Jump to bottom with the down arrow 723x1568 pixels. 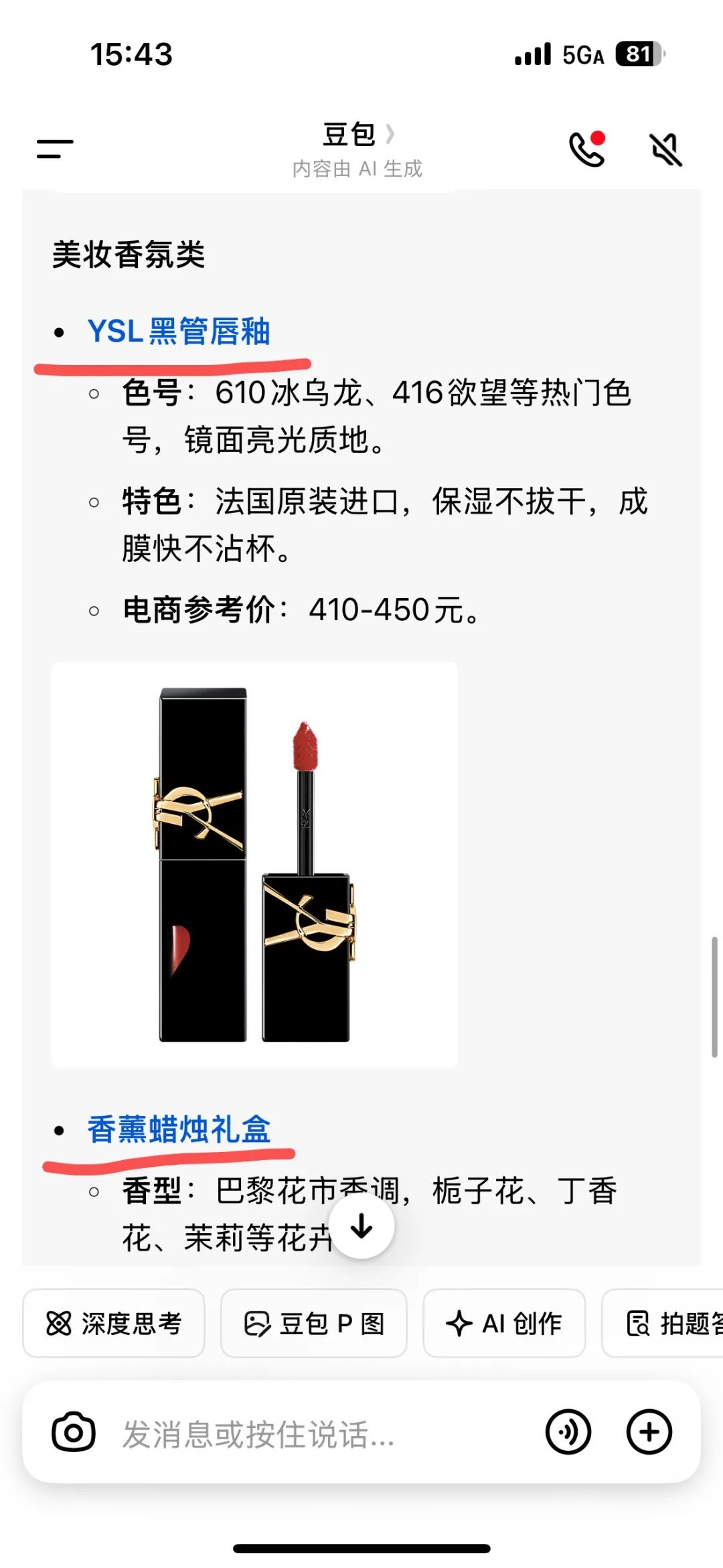click(x=362, y=1226)
